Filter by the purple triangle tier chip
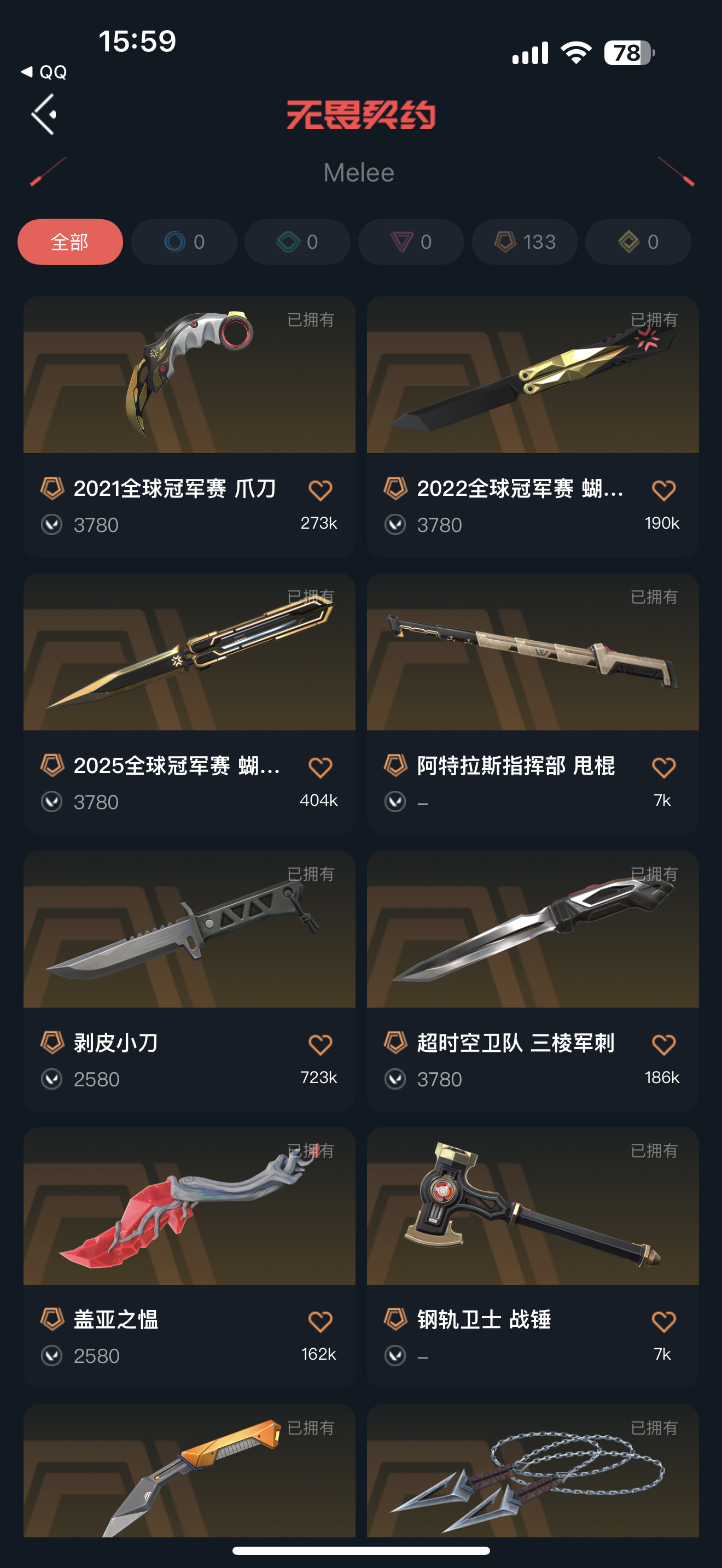Screen dimensions: 722x1568 411,242
